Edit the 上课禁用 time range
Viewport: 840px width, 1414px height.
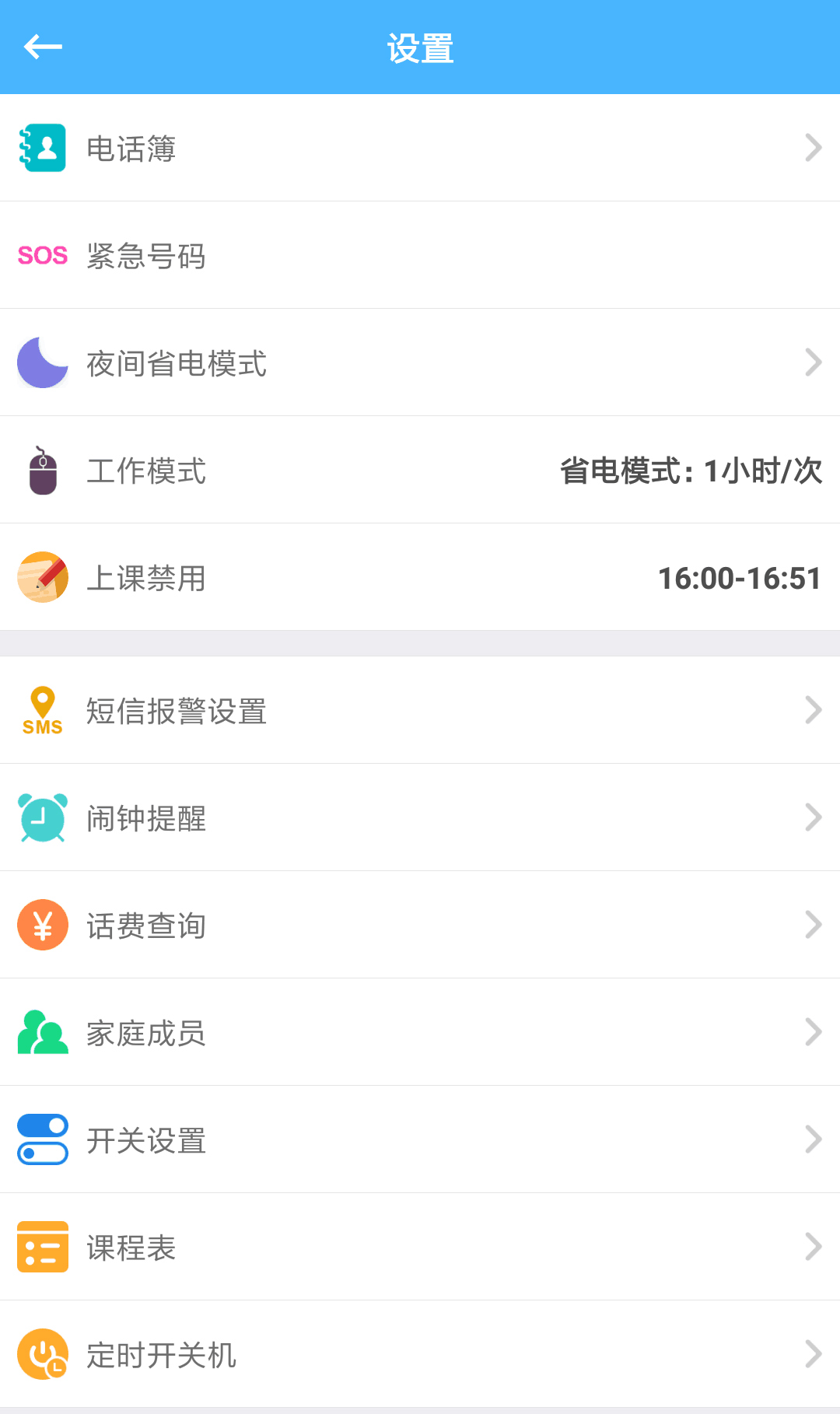tap(420, 577)
